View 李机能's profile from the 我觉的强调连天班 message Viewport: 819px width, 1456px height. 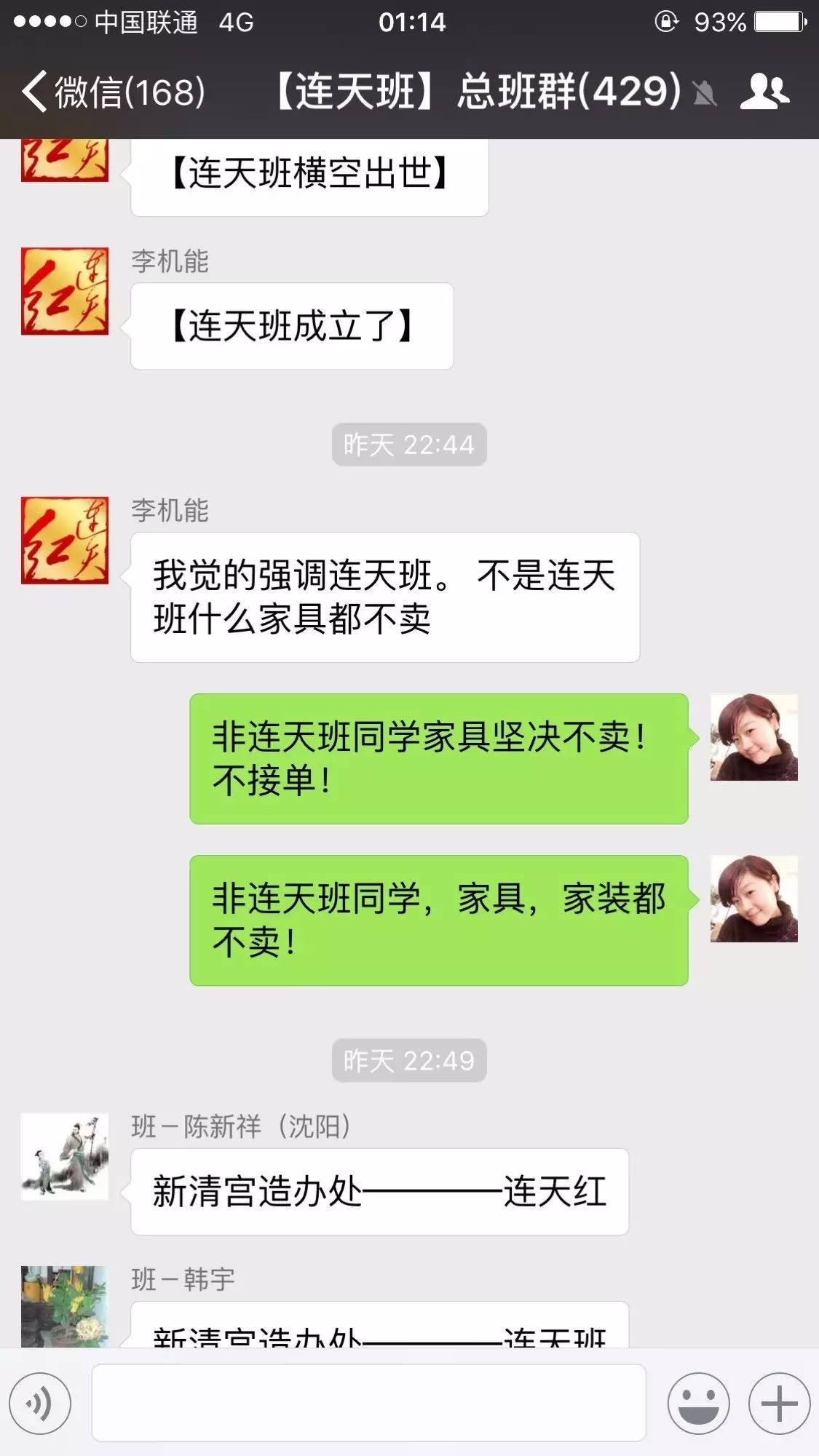(x=65, y=541)
